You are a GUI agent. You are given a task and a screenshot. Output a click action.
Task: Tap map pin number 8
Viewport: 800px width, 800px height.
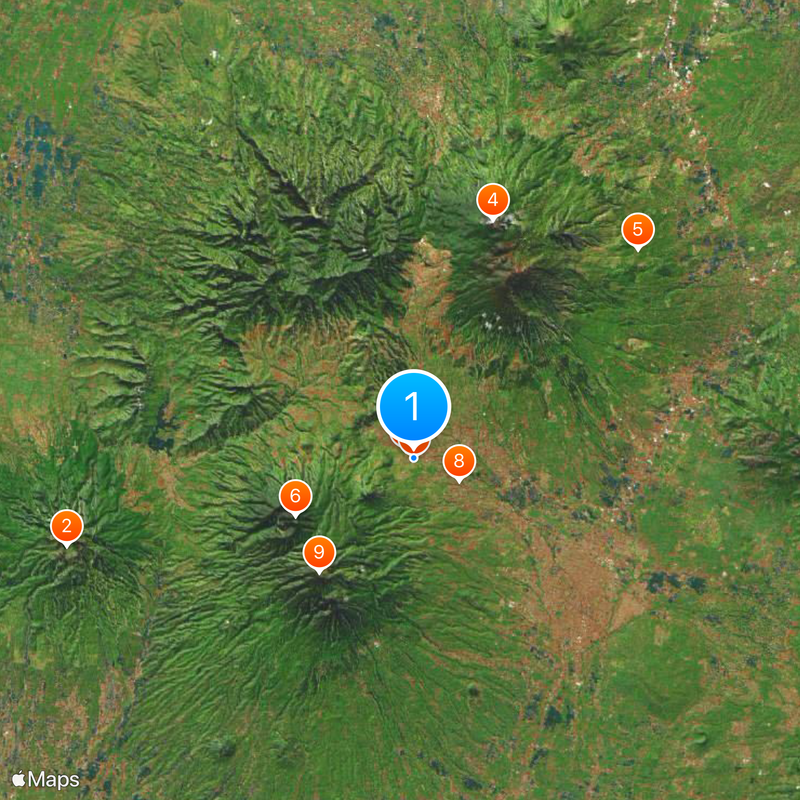[459, 461]
